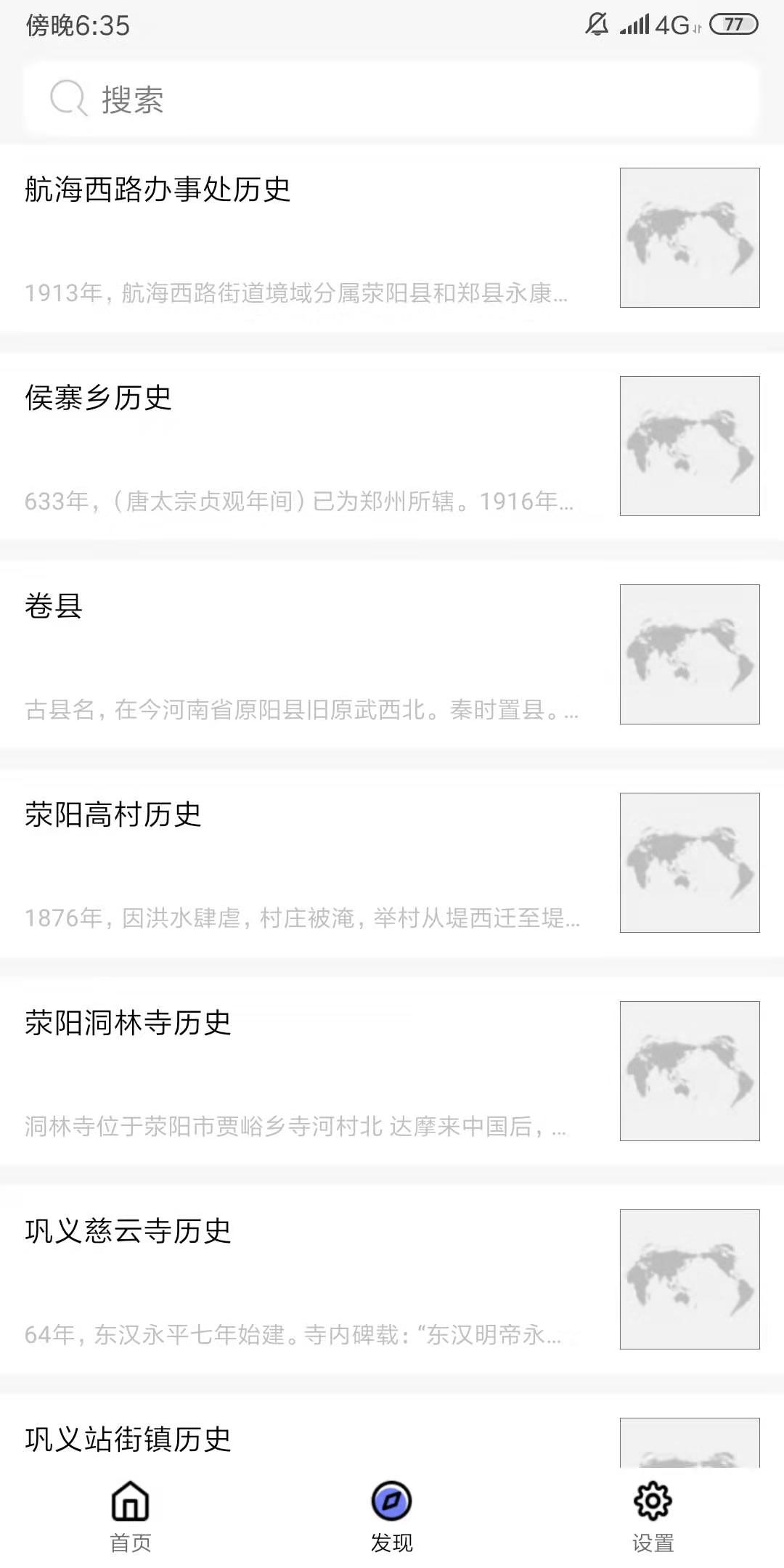Image resolution: width=784 pixels, height=1568 pixels.
Task: Tap the cellular signal bars icon
Action: (636, 24)
